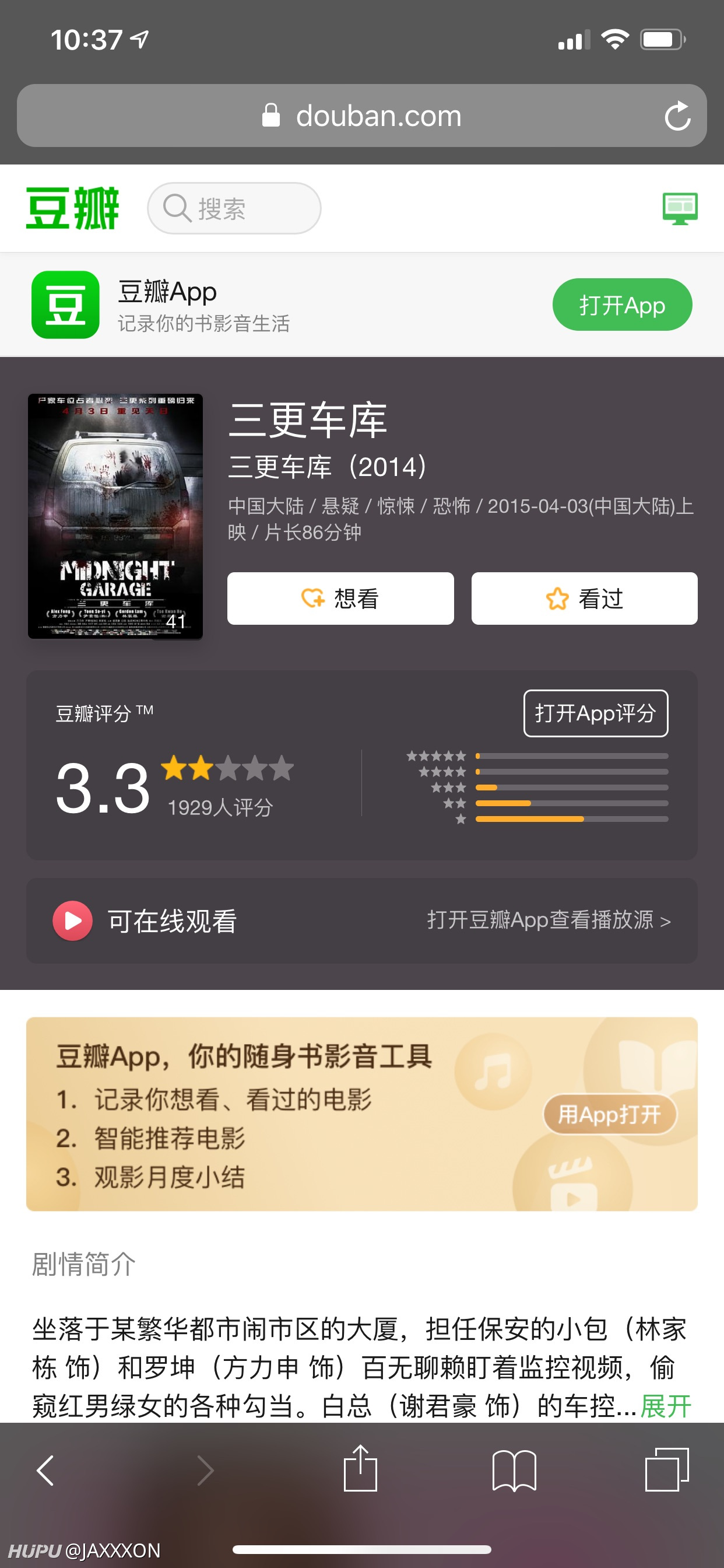The height and width of the screenshot is (1568, 724).
Task: Go back in Safari
Action: [45, 1470]
